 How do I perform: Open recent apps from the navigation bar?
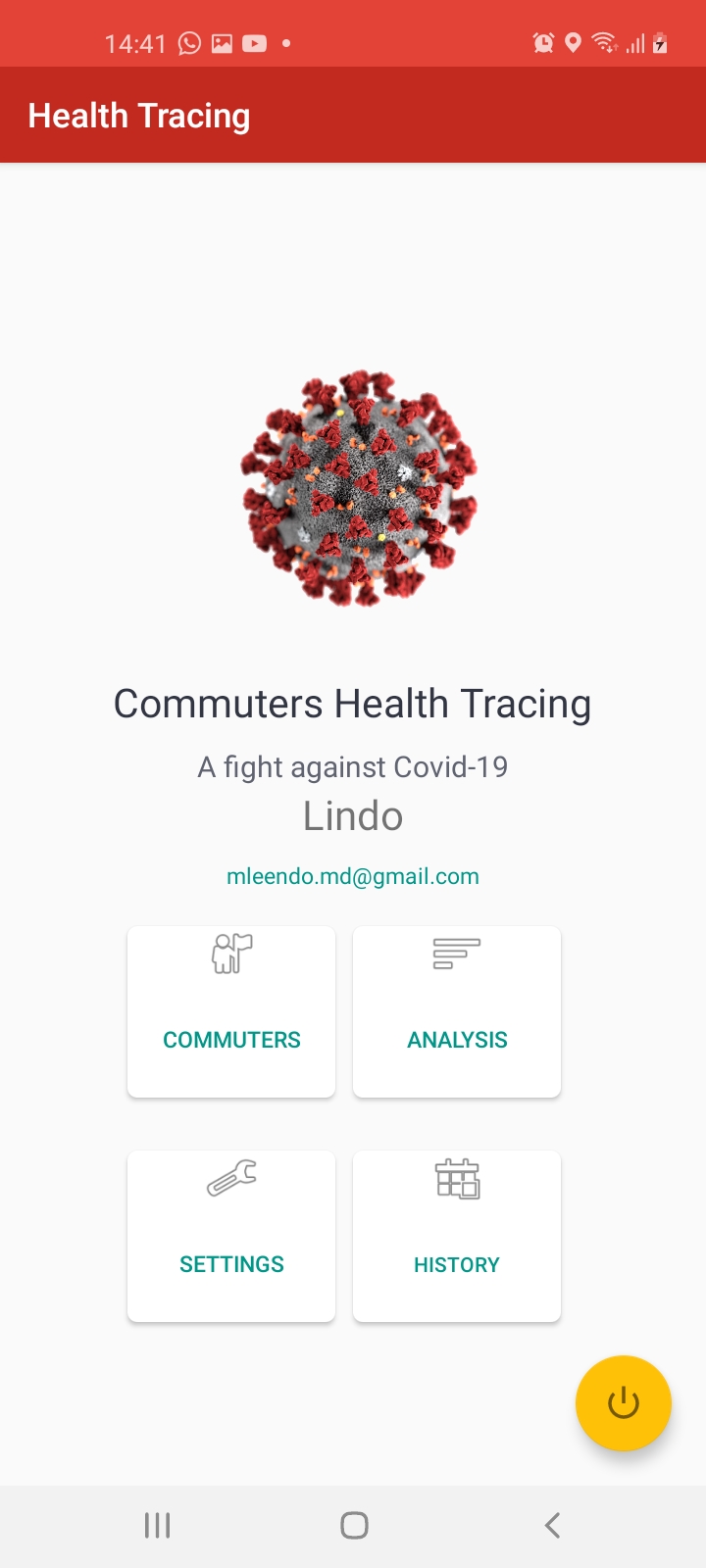click(x=157, y=1525)
